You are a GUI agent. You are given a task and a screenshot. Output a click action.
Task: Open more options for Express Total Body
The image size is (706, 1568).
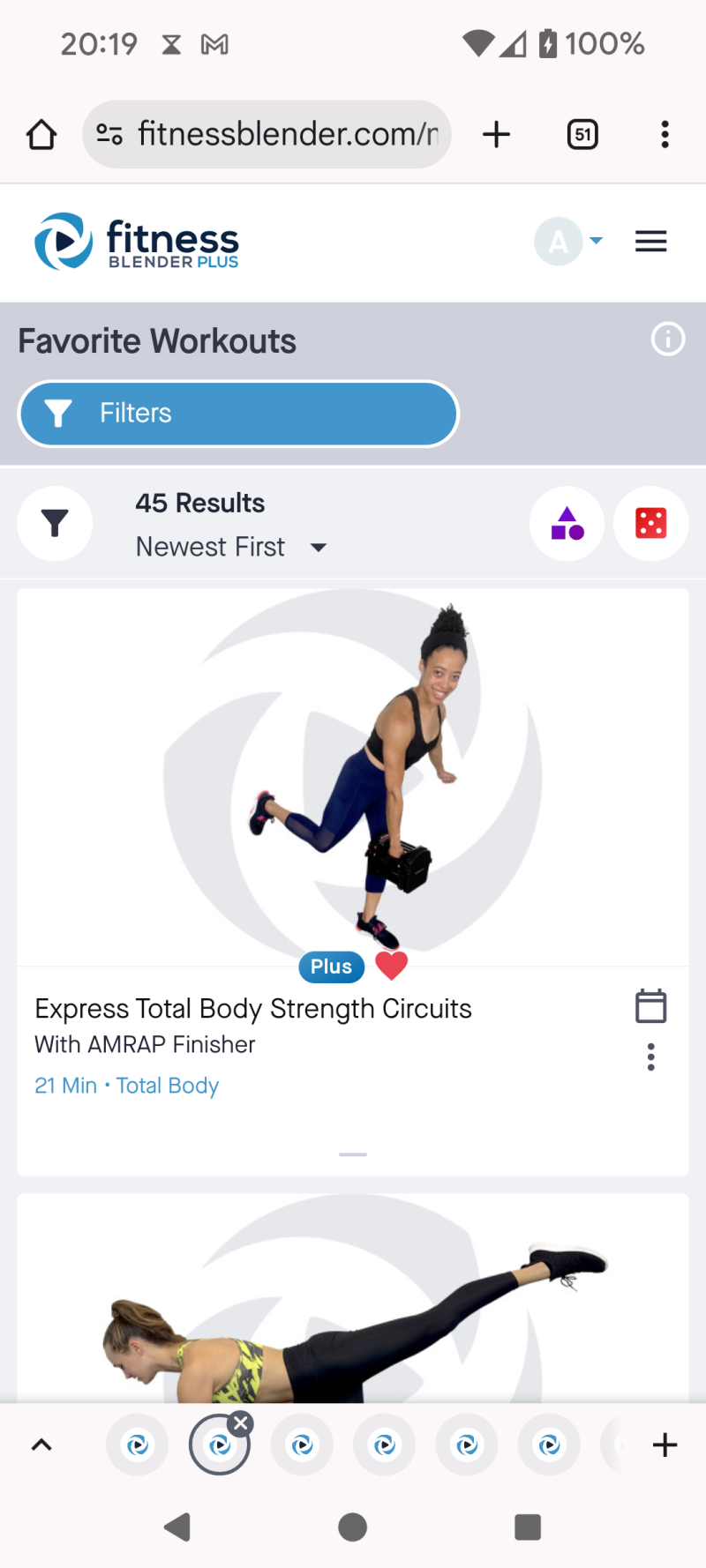(650, 1057)
